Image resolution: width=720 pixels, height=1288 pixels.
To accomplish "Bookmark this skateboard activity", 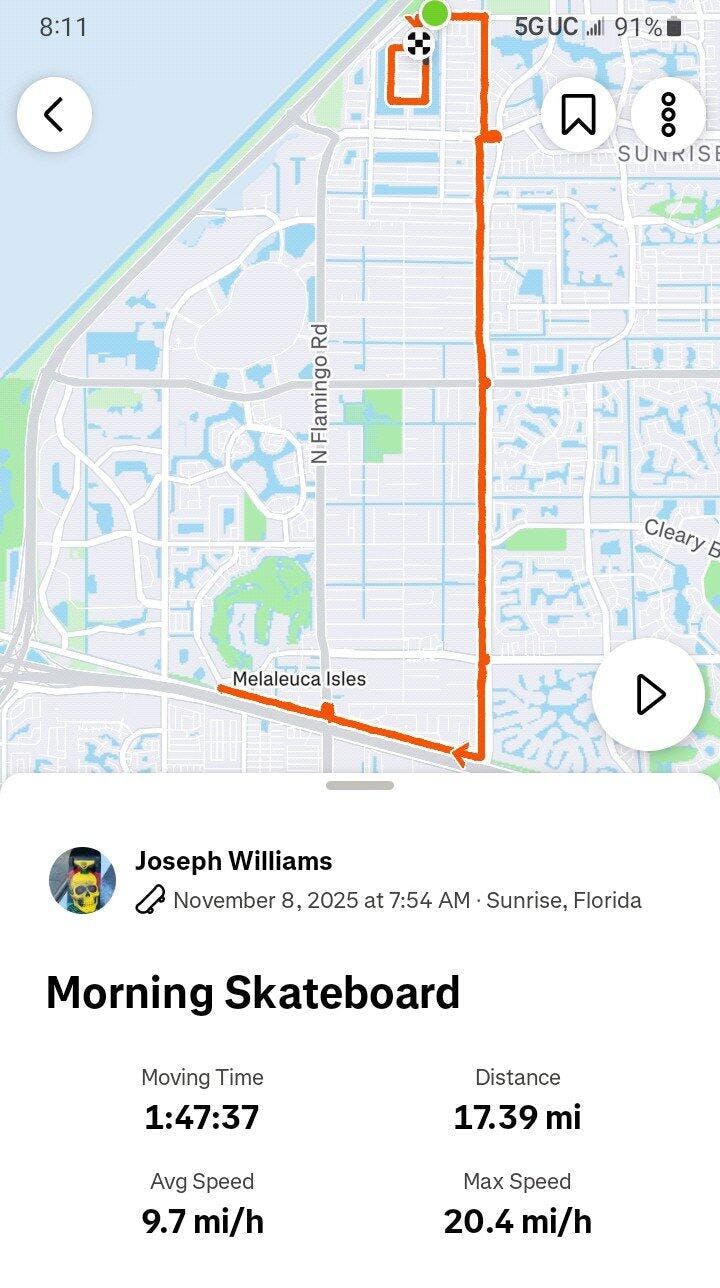I will point(578,114).
